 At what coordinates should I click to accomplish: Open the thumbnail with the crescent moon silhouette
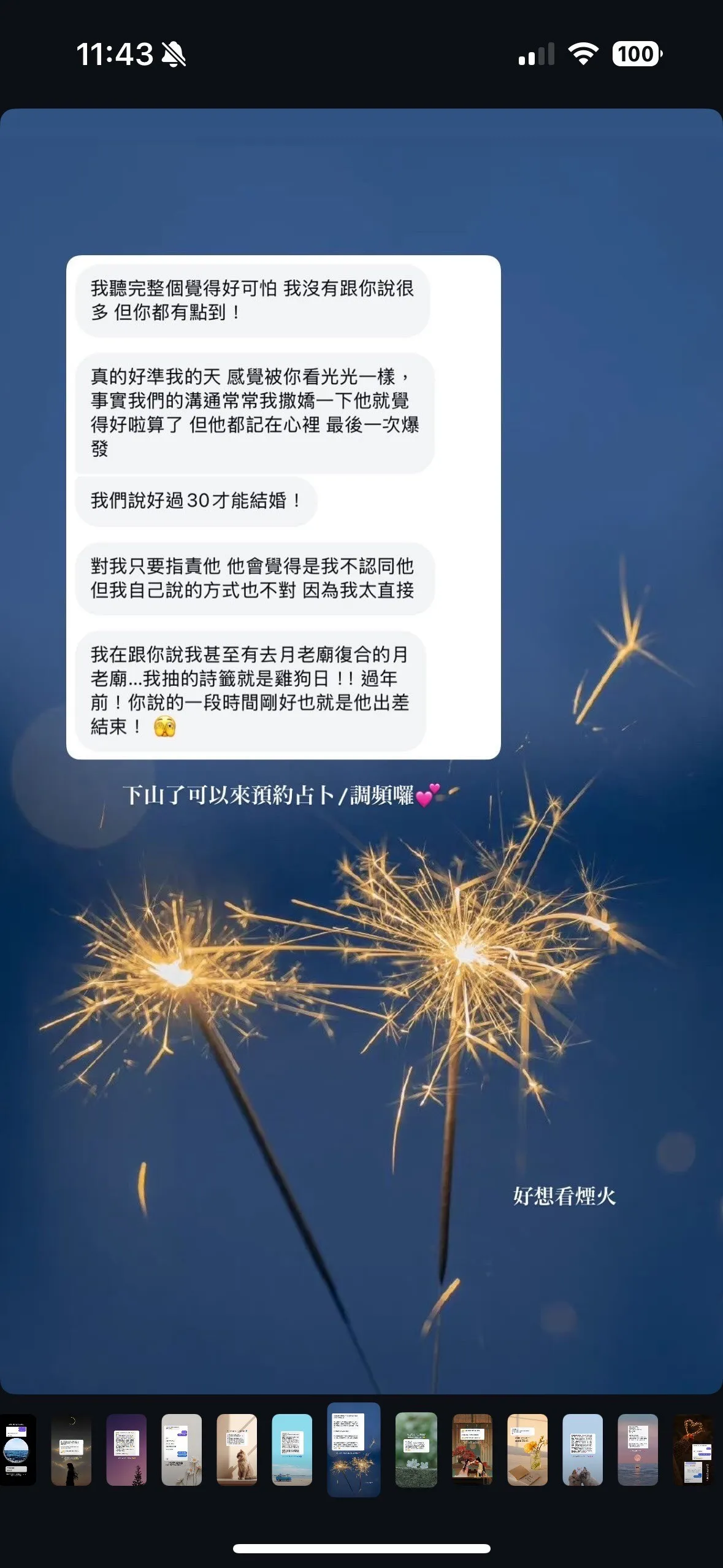71,1450
